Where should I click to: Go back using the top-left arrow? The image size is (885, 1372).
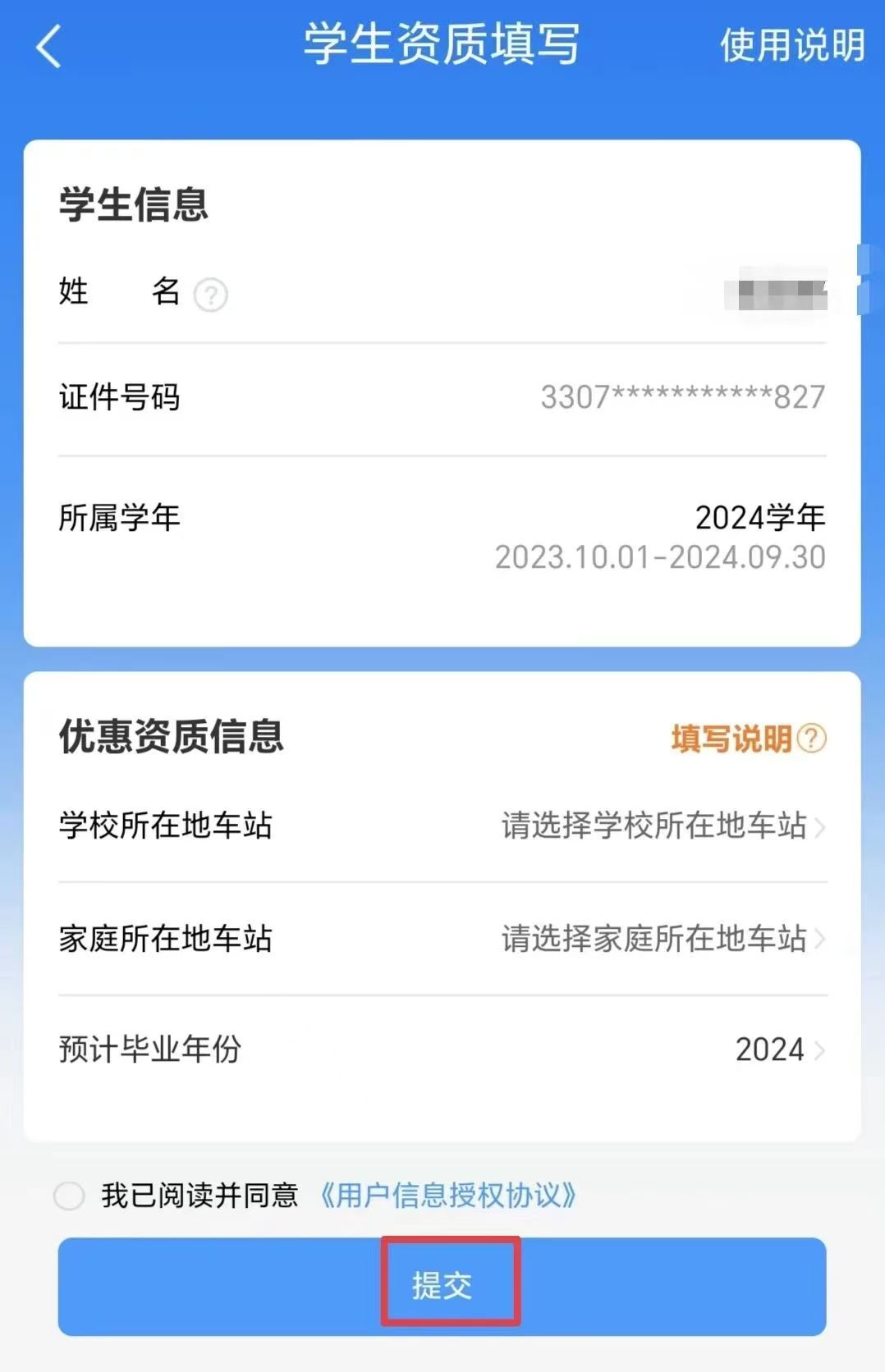tap(49, 46)
